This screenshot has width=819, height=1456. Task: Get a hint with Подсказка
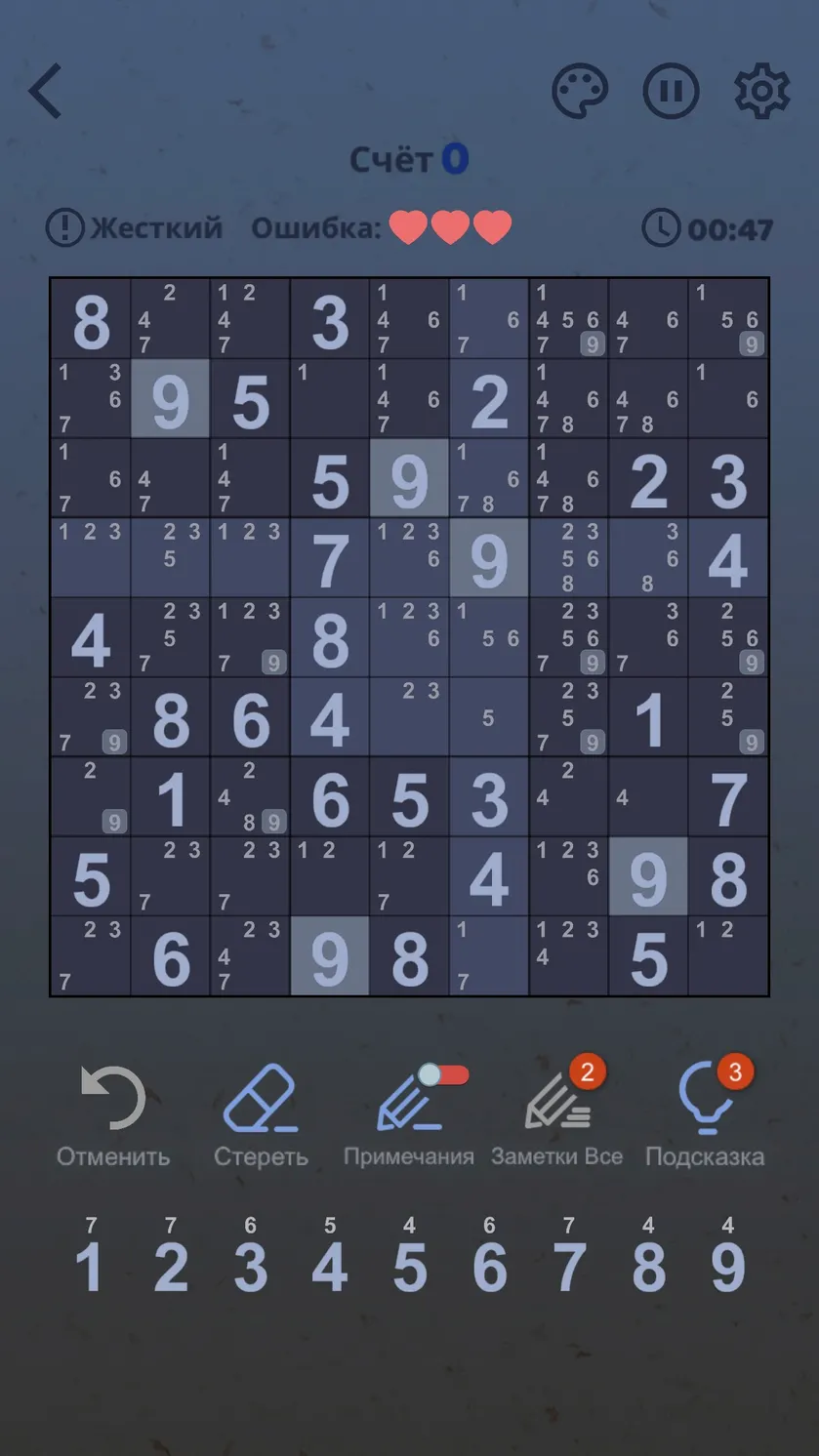click(705, 1115)
